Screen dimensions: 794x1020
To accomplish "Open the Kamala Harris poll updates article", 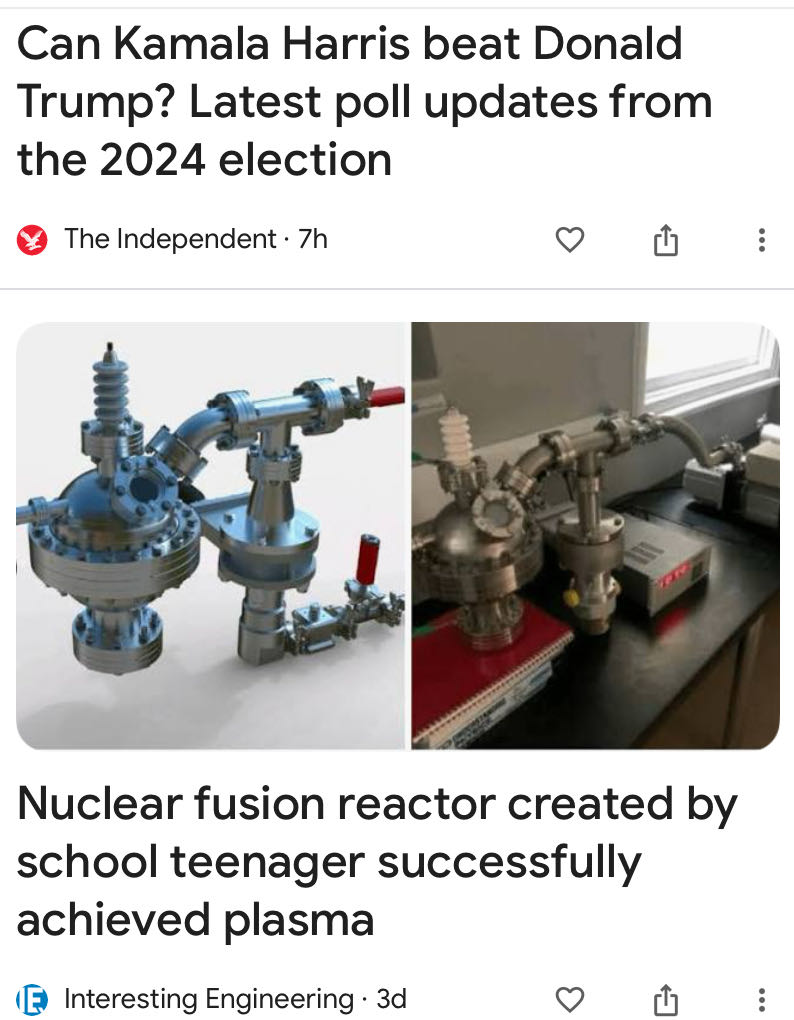I will click(364, 102).
